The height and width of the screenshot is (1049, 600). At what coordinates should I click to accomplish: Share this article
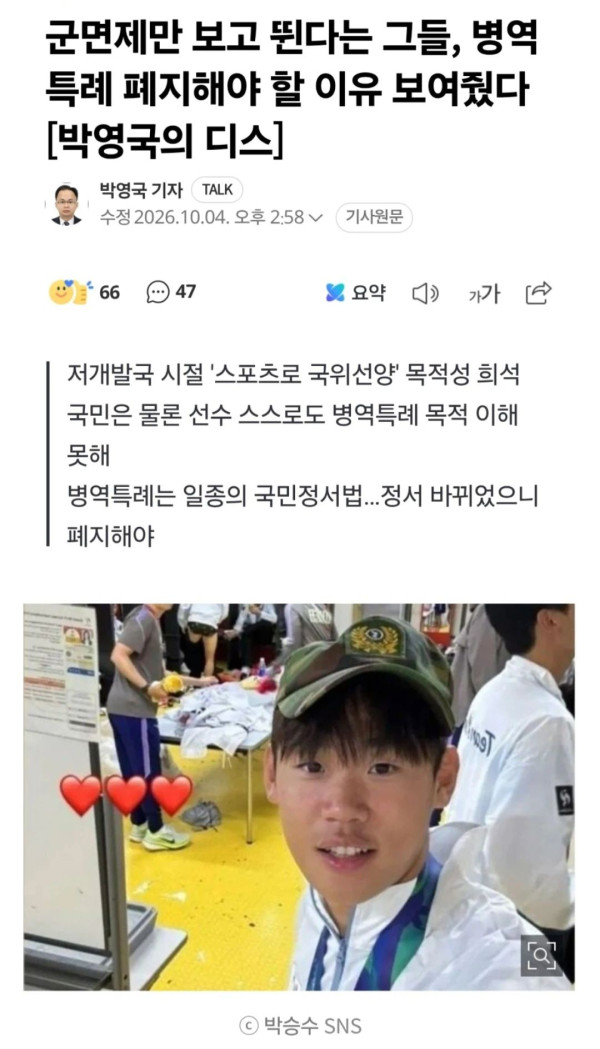538,292
